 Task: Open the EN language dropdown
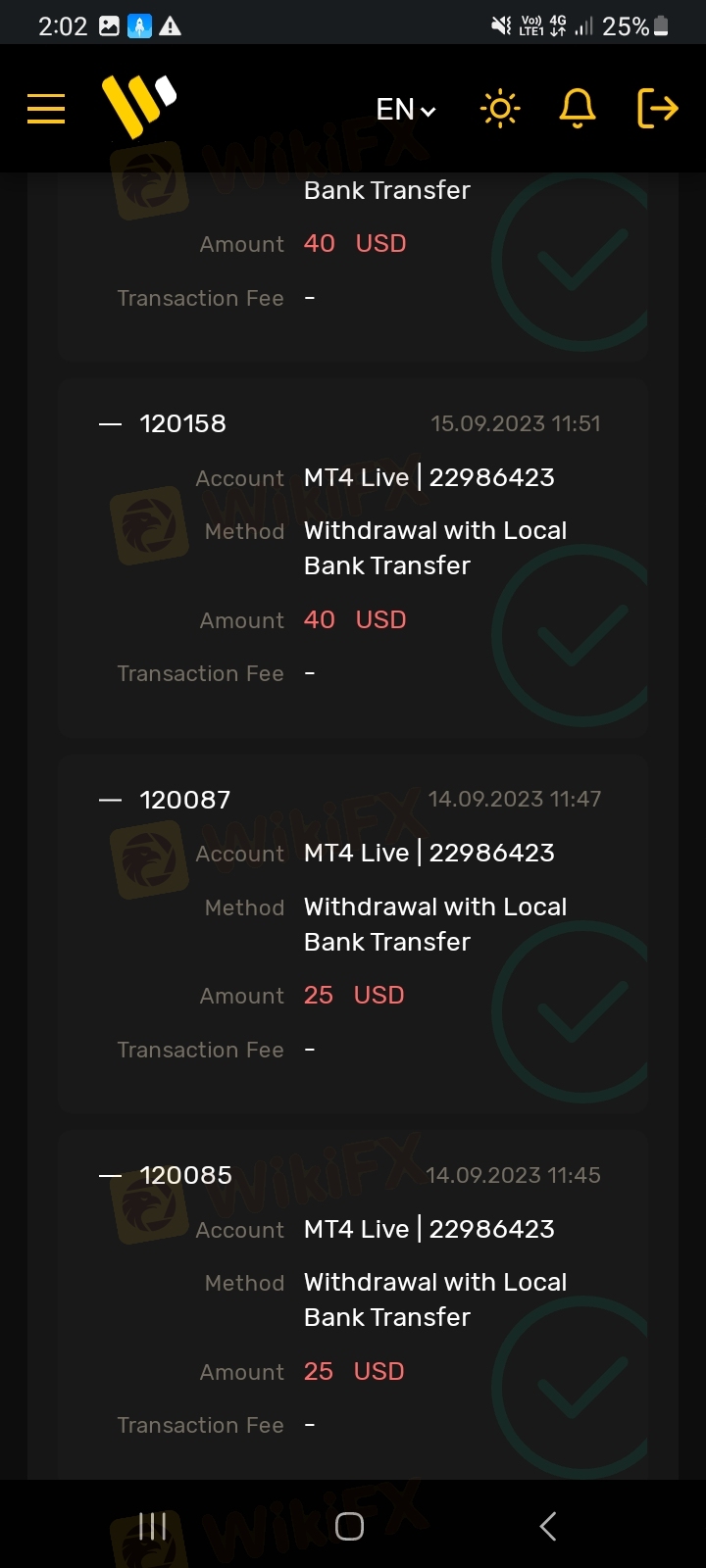[x=406, y=109]
